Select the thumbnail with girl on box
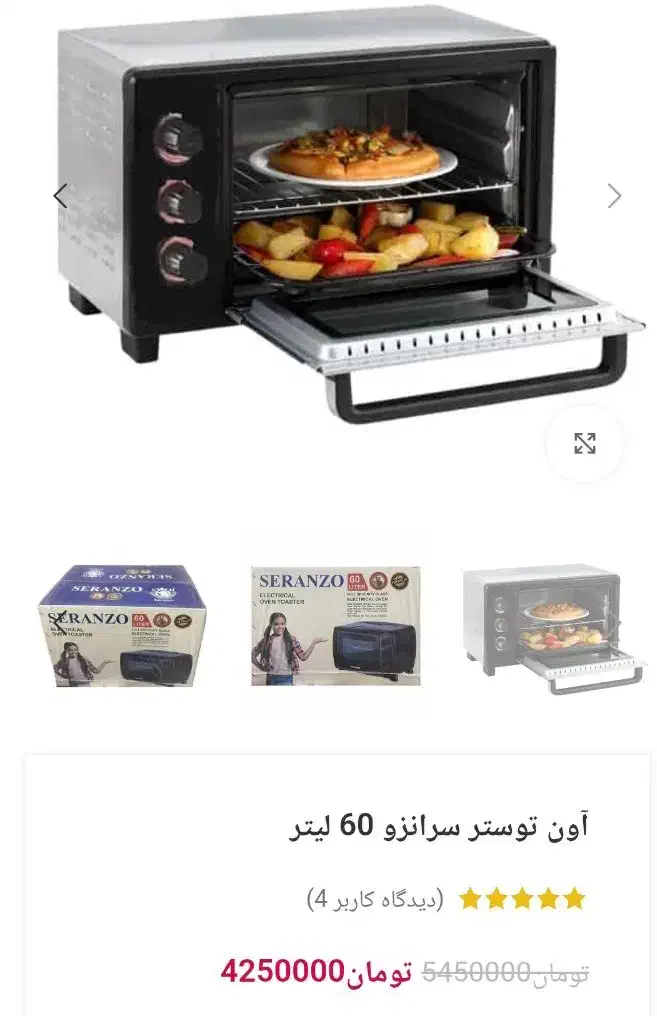657x1016 pixels. [x=335, y=626]
